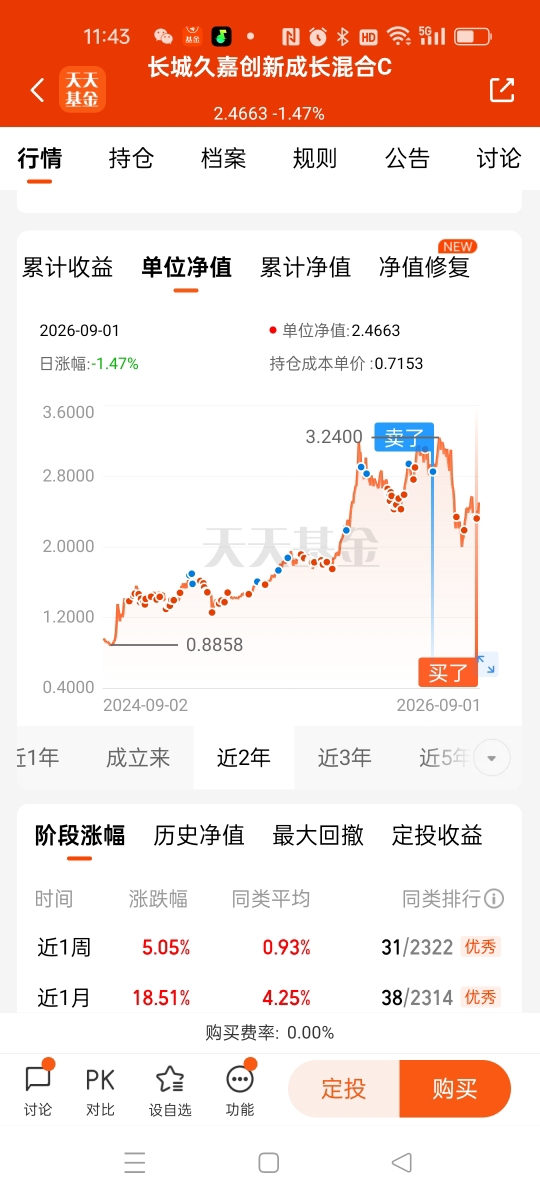Open the 讨论 button in bottom bar
The image size is (540, 1200).
(x=38, y=1090)
